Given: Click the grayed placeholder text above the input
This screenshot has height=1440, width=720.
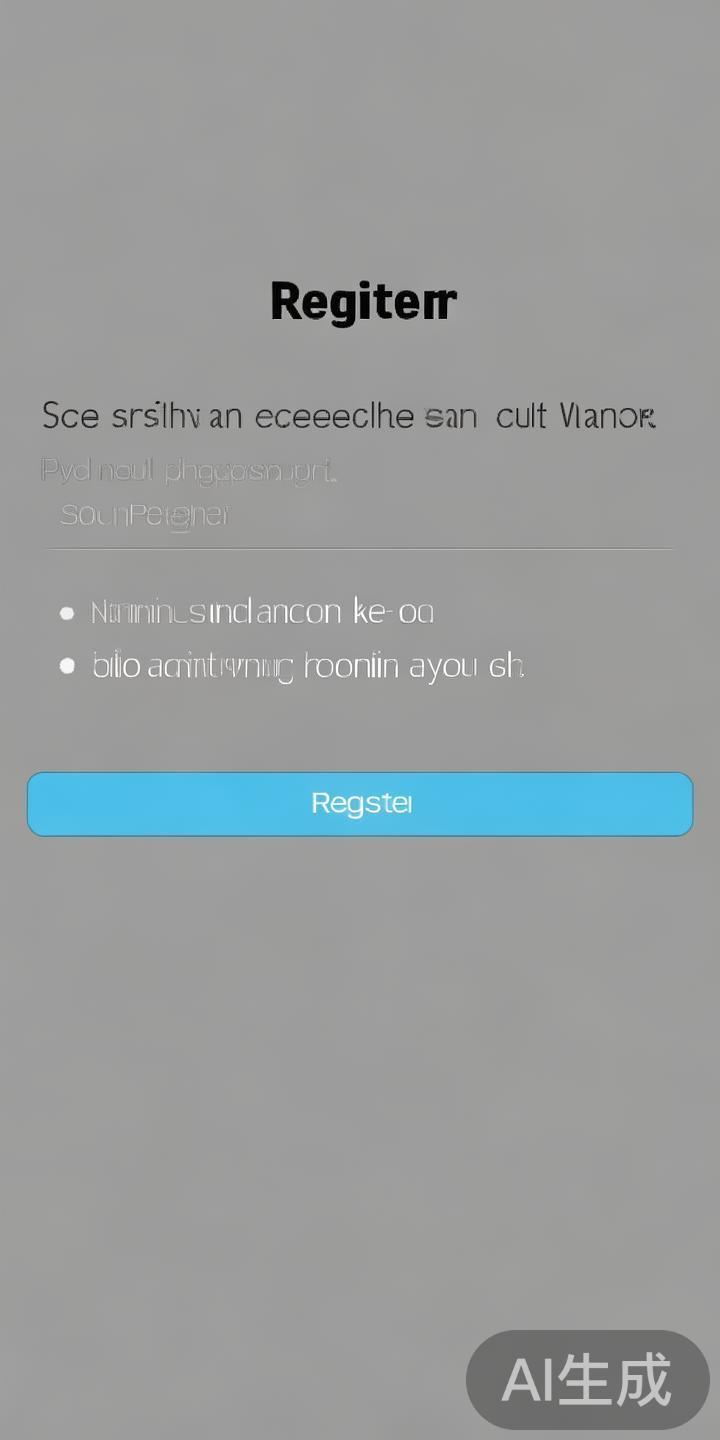Looking at the screenshot, I should click(190, 469).
